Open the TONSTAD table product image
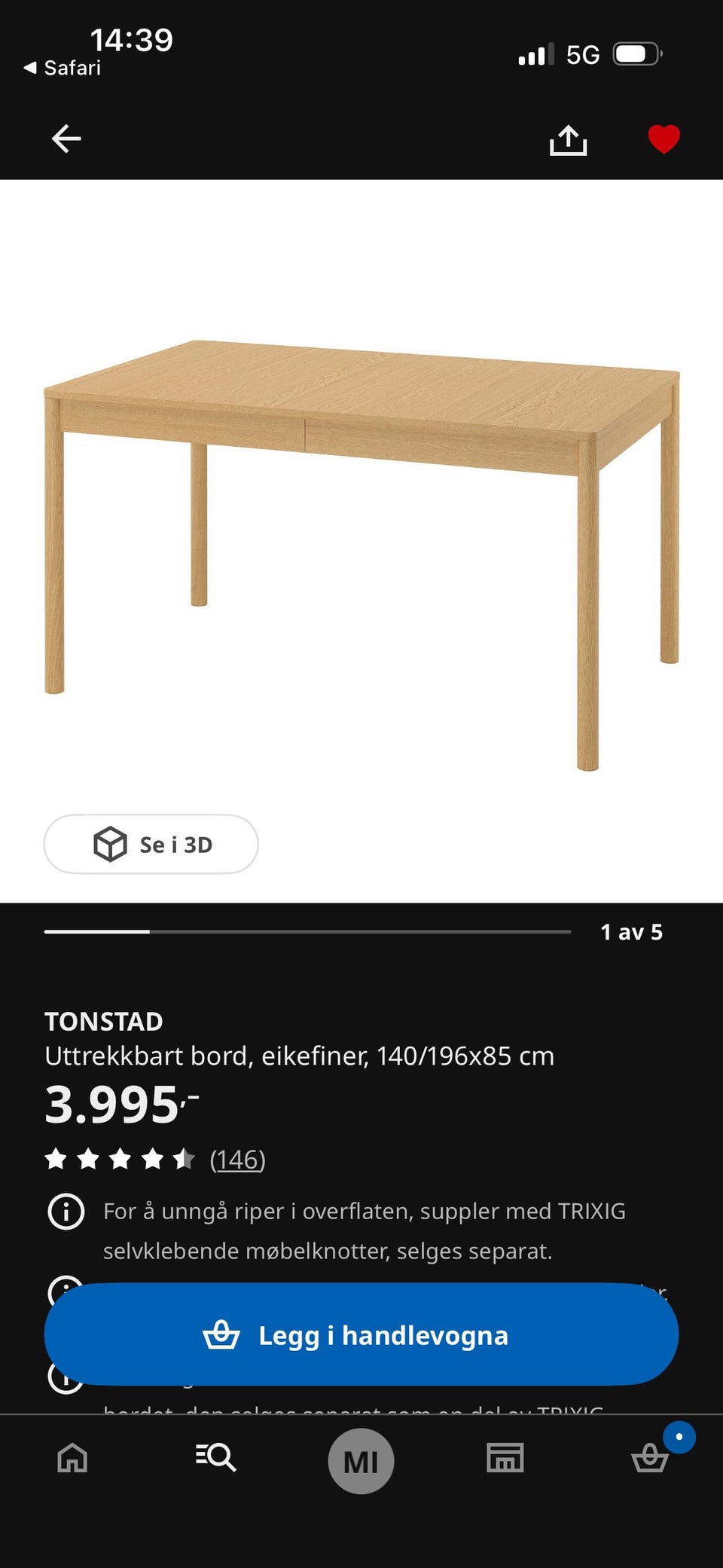 pos(361,555)
